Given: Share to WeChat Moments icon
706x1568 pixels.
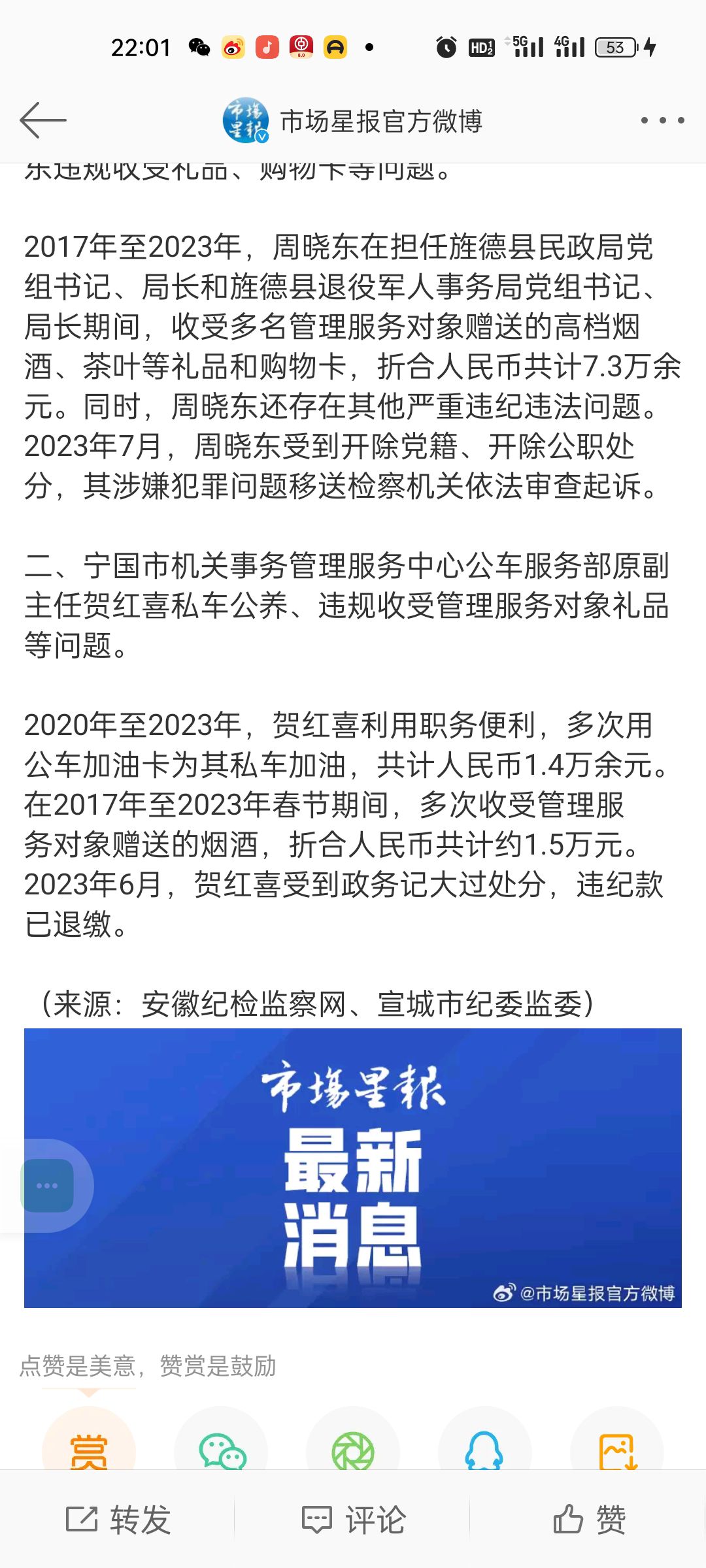Looking at the screenshot, I should coord(353,1445).
